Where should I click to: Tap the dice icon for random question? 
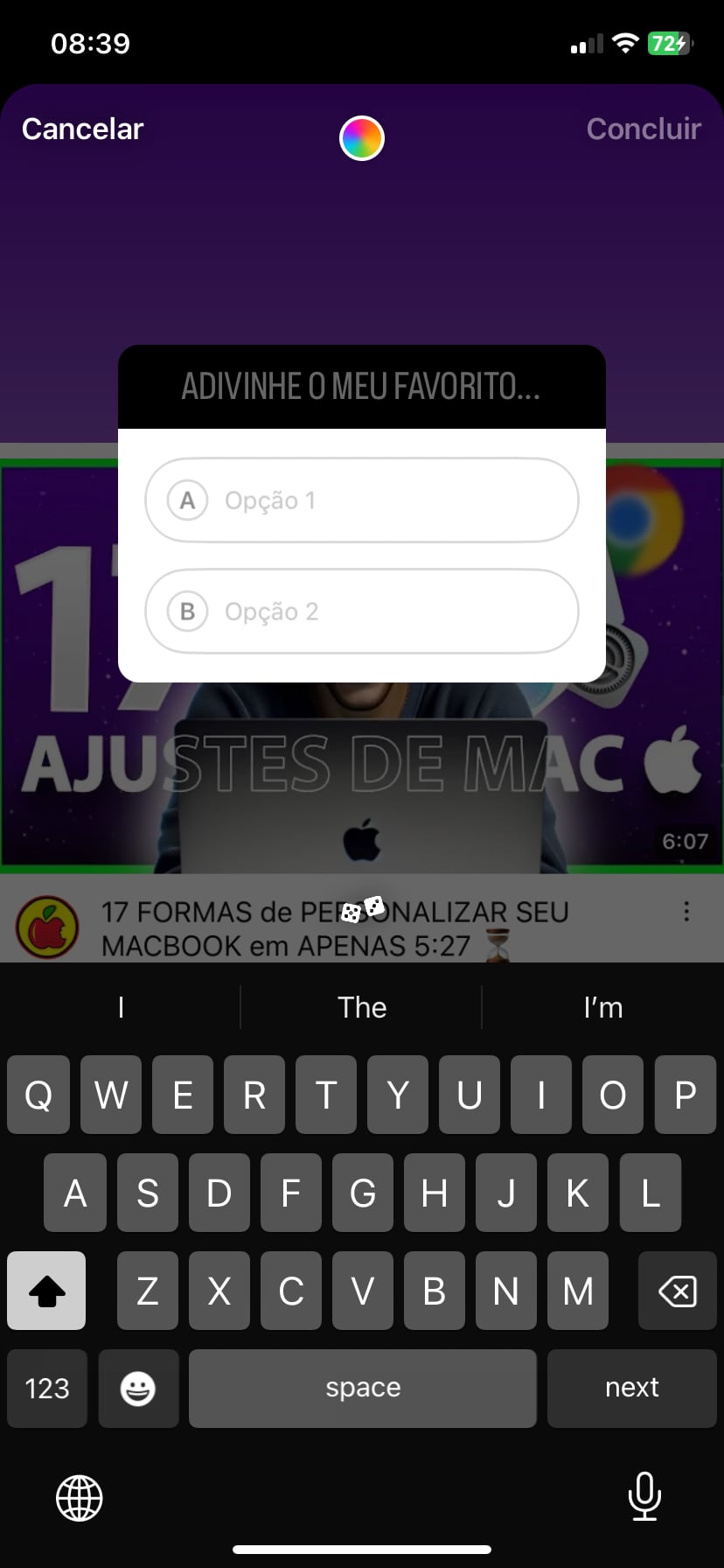(x=362, y=910)
